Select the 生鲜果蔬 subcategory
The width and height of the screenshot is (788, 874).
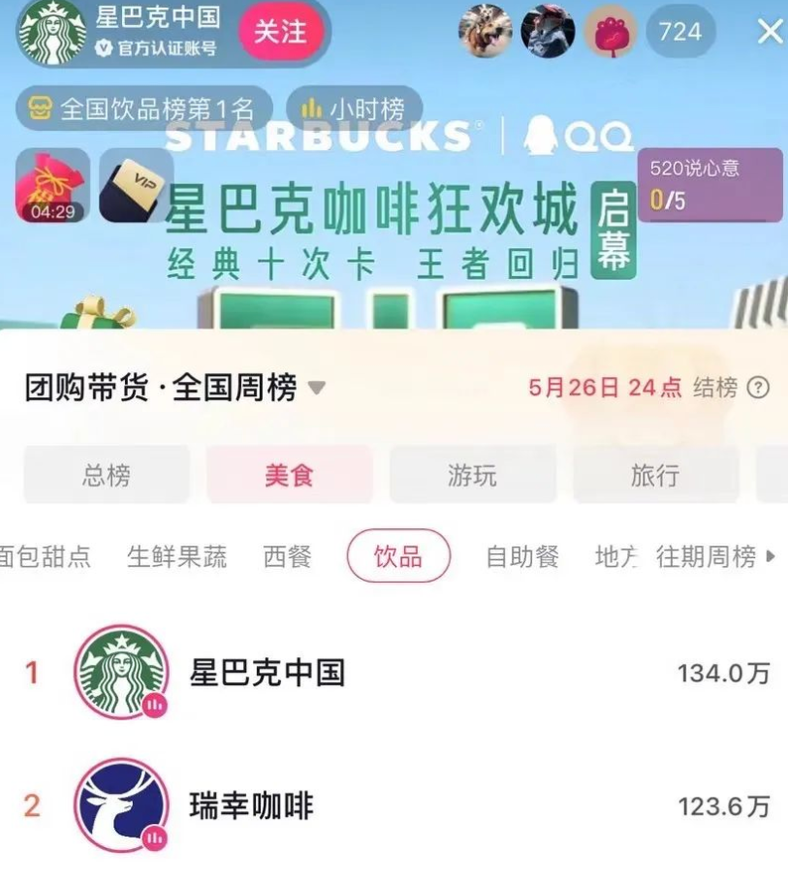(x=177, y=557)
